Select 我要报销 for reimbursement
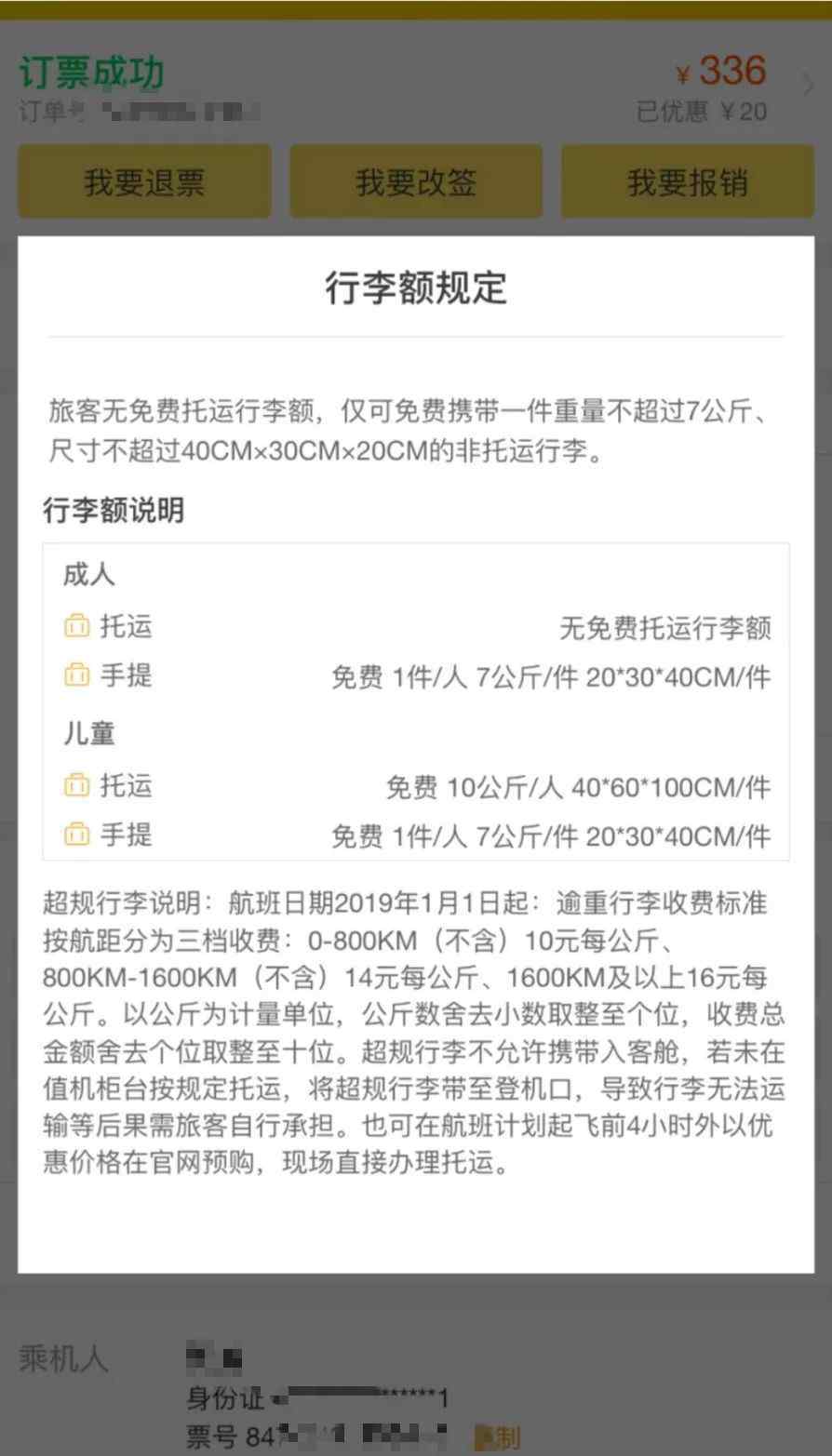 [687, 182]
